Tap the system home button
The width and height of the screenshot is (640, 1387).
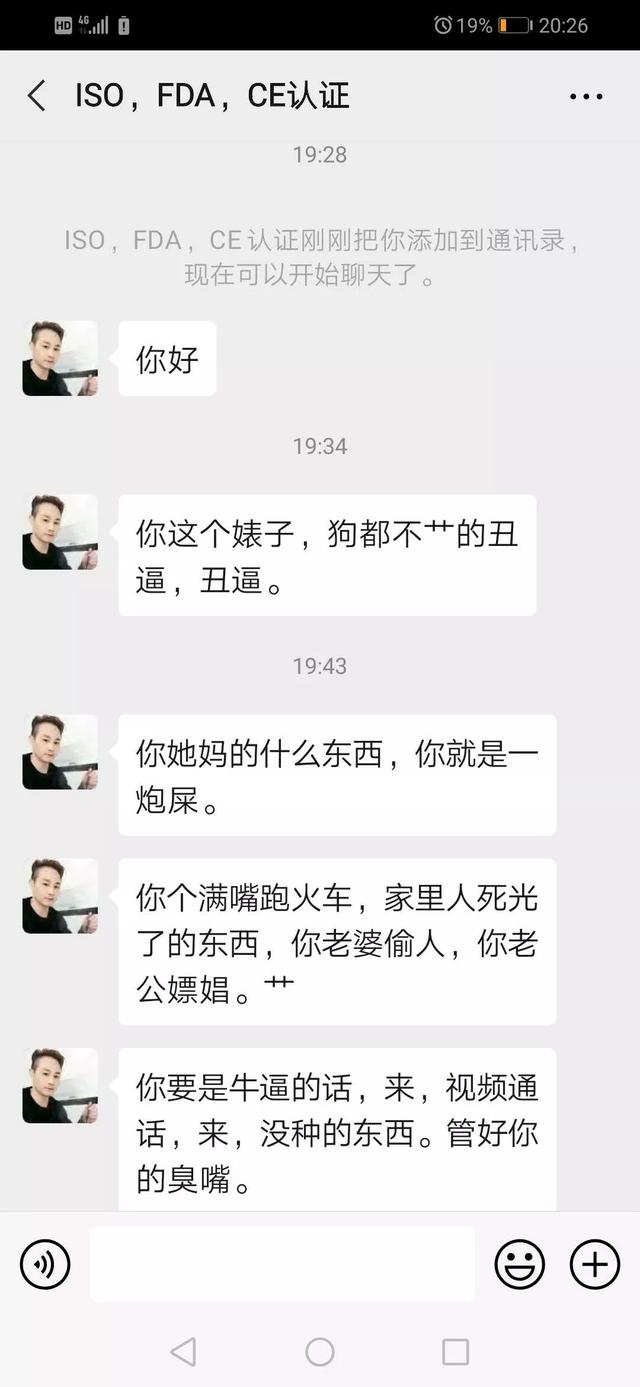tap(320, 1352)
